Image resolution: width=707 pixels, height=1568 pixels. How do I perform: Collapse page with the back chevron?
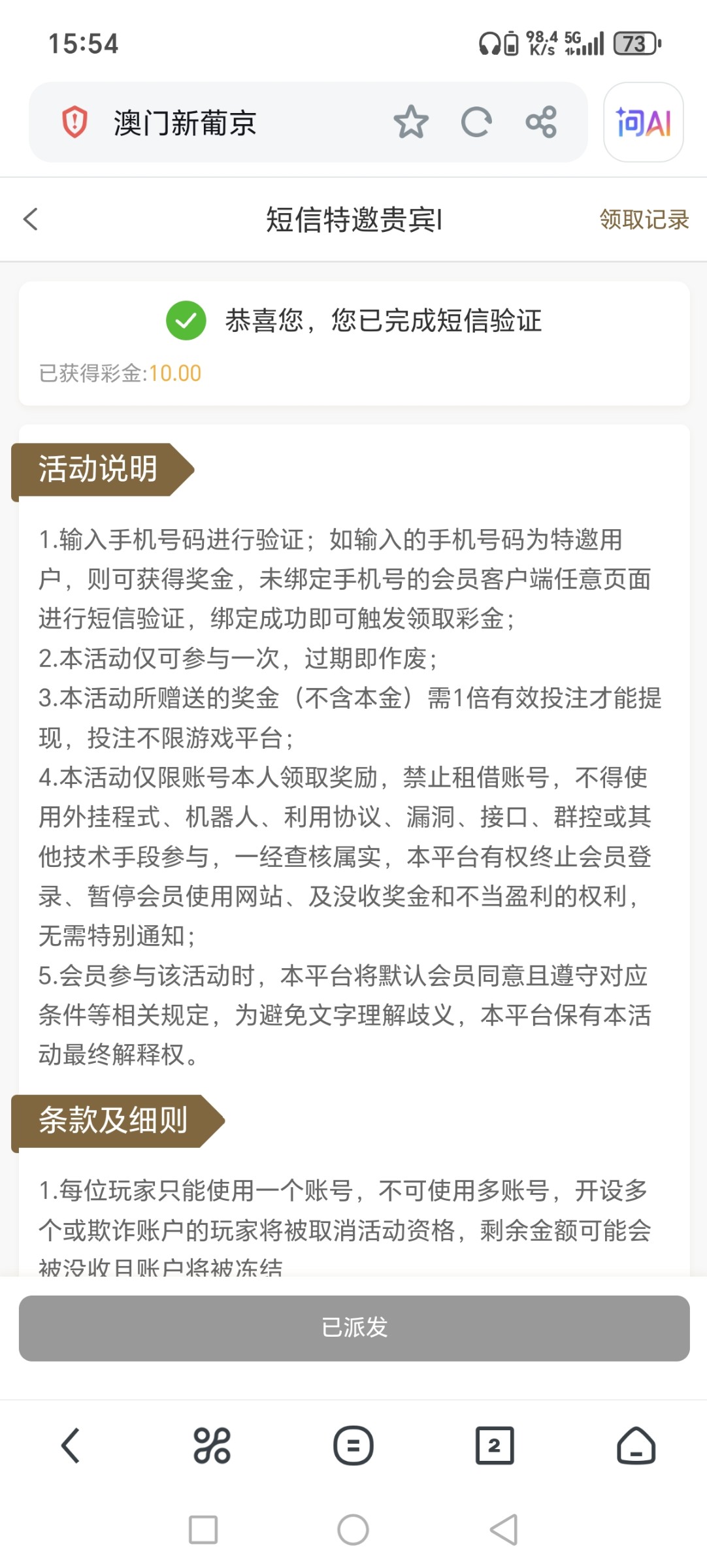30,220
